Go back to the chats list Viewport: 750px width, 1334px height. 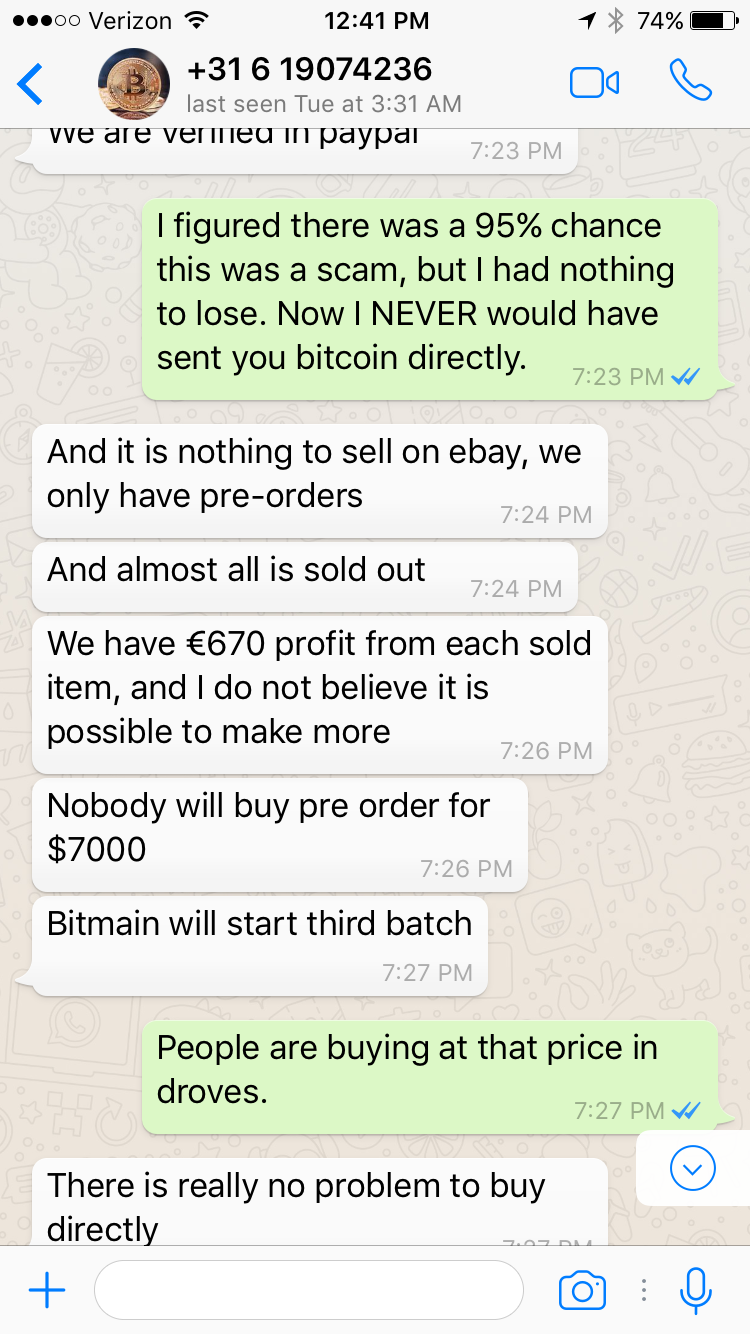coord(30,84)
